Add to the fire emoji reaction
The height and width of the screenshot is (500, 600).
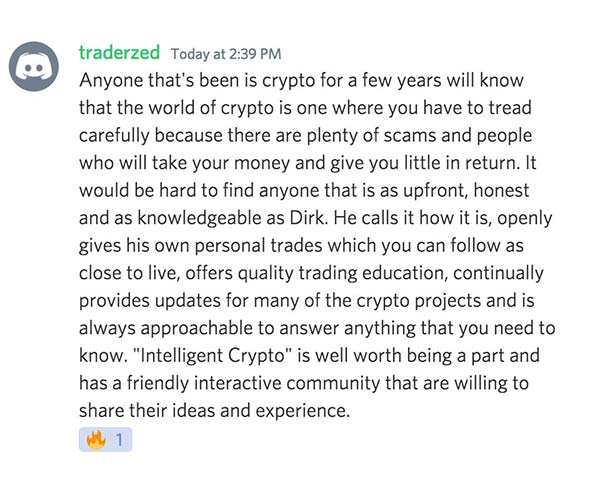pos(105,439)
